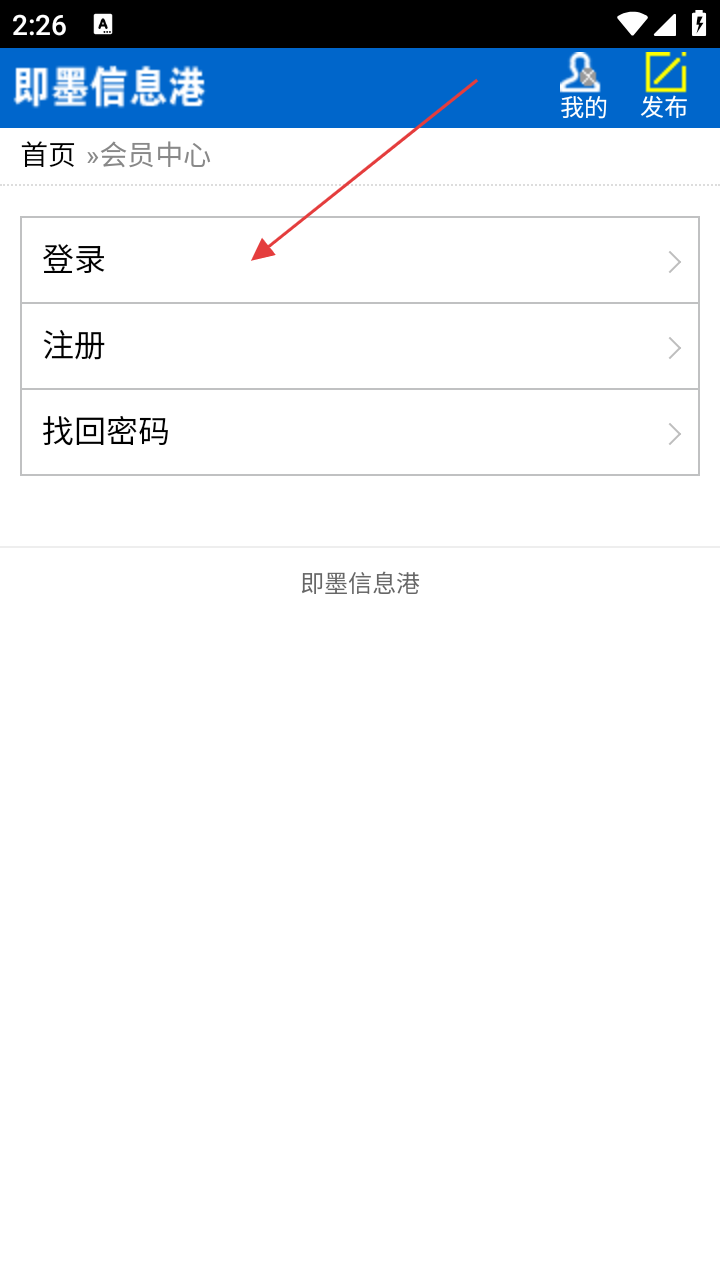Image resolution: width=720 pixels, height=1280 pixels.
Task: Tap the 发布 publish icon
Action: tap(664, 87)
